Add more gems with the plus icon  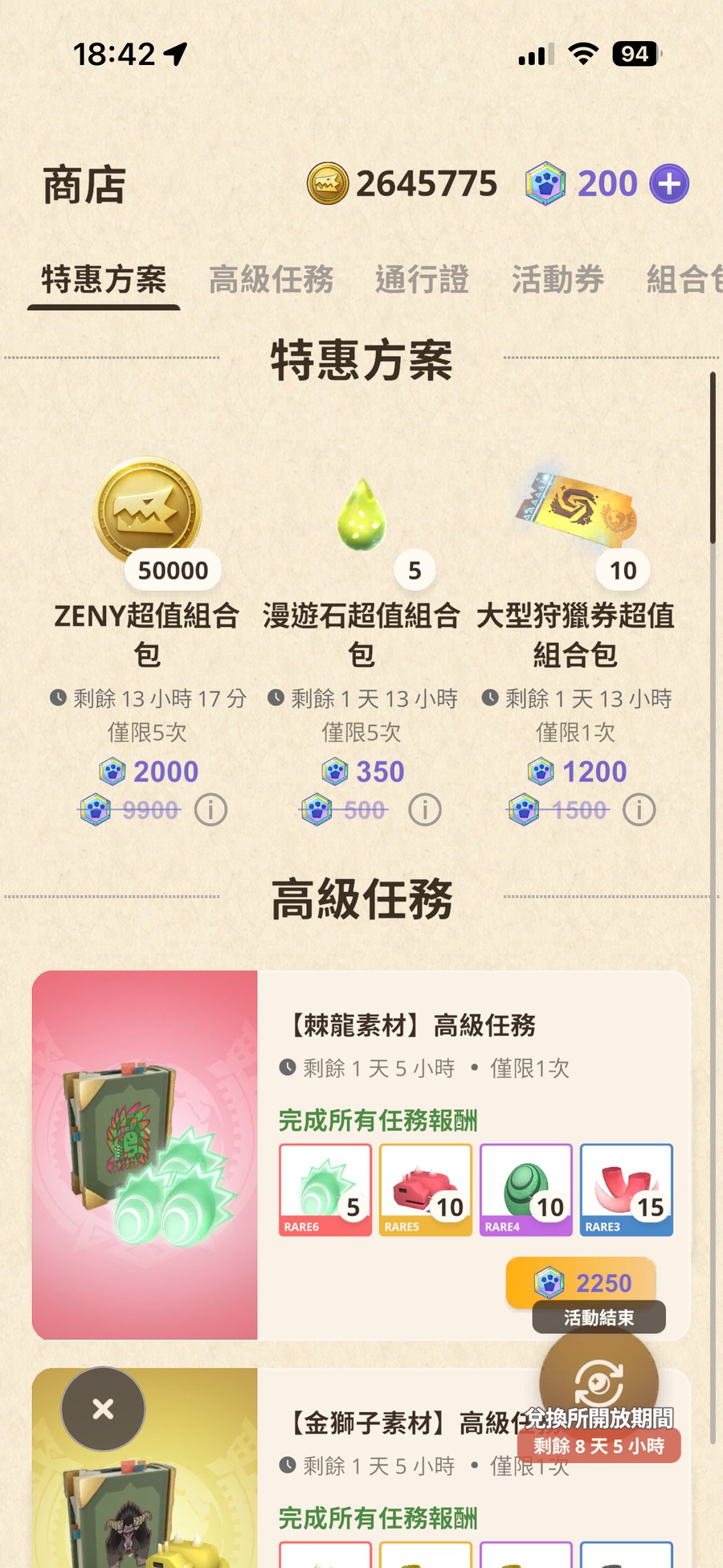click(669, 184)
